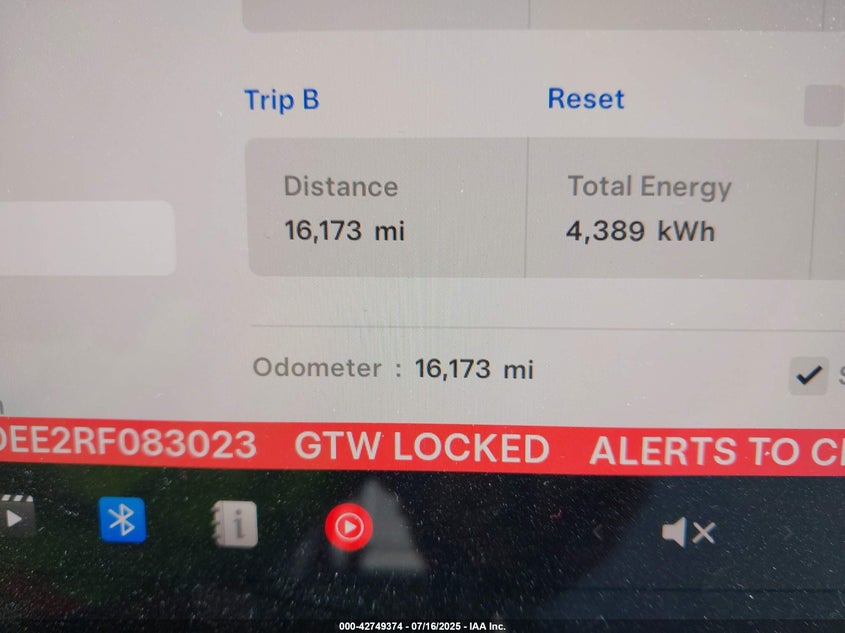The height and width of the screenshot is (633, 845).
Task: Toggle the checkbox beside the odometer
Action: tap(807, 375)
